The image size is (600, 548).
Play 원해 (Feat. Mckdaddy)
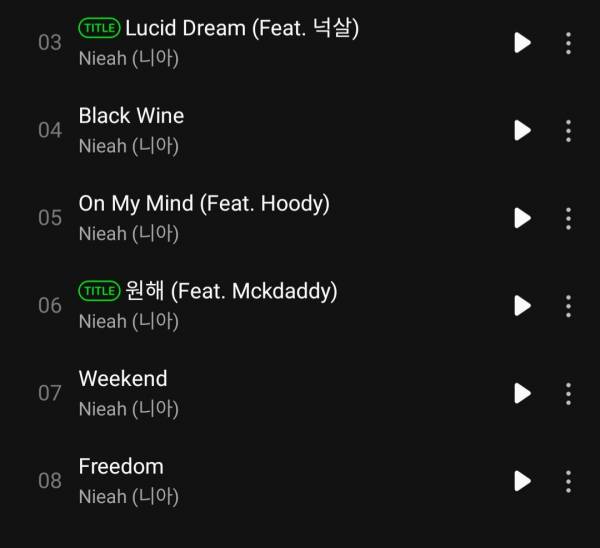(522, 305)
